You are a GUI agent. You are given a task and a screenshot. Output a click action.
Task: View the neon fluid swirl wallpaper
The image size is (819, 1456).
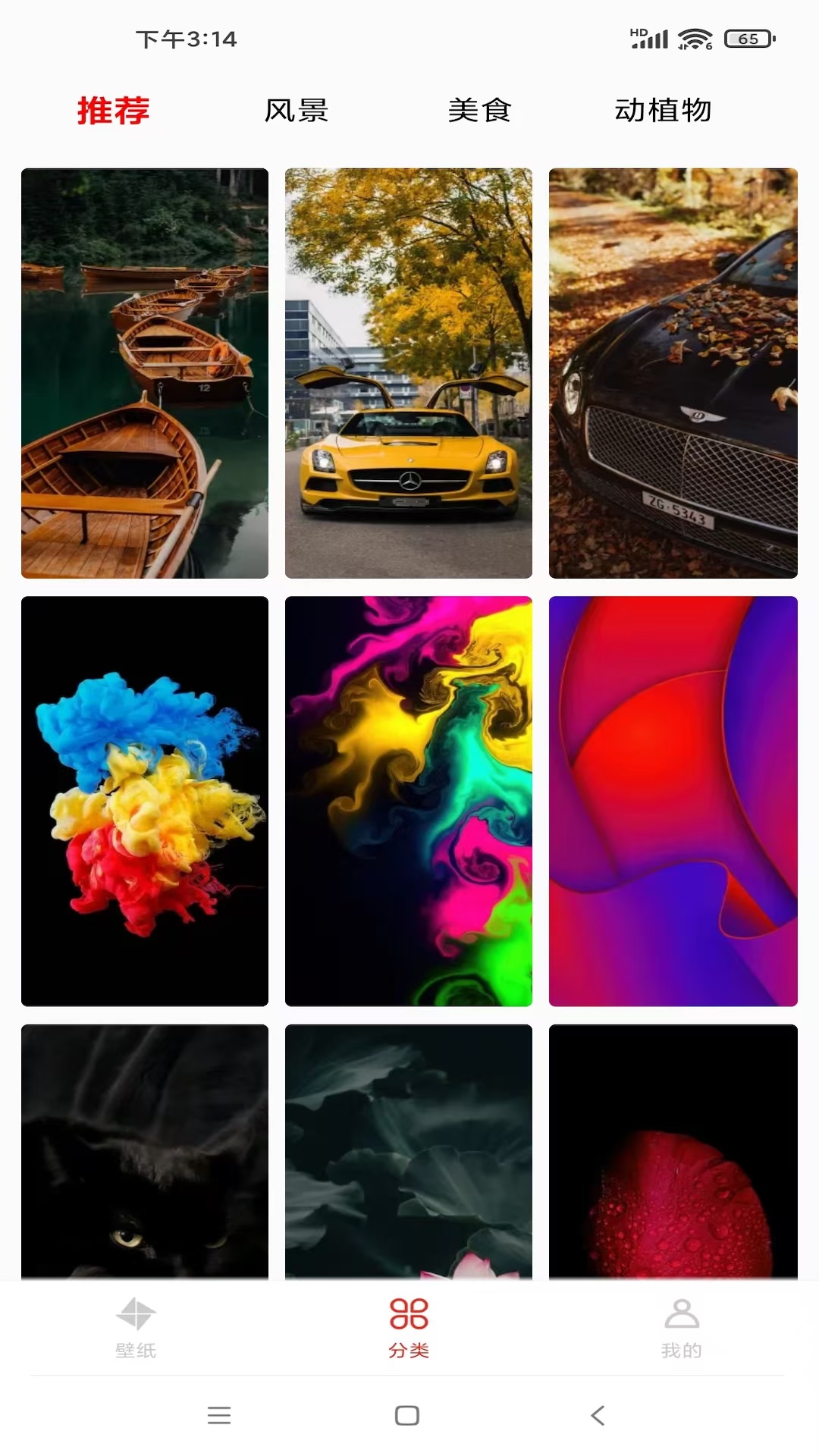point(409,801)
